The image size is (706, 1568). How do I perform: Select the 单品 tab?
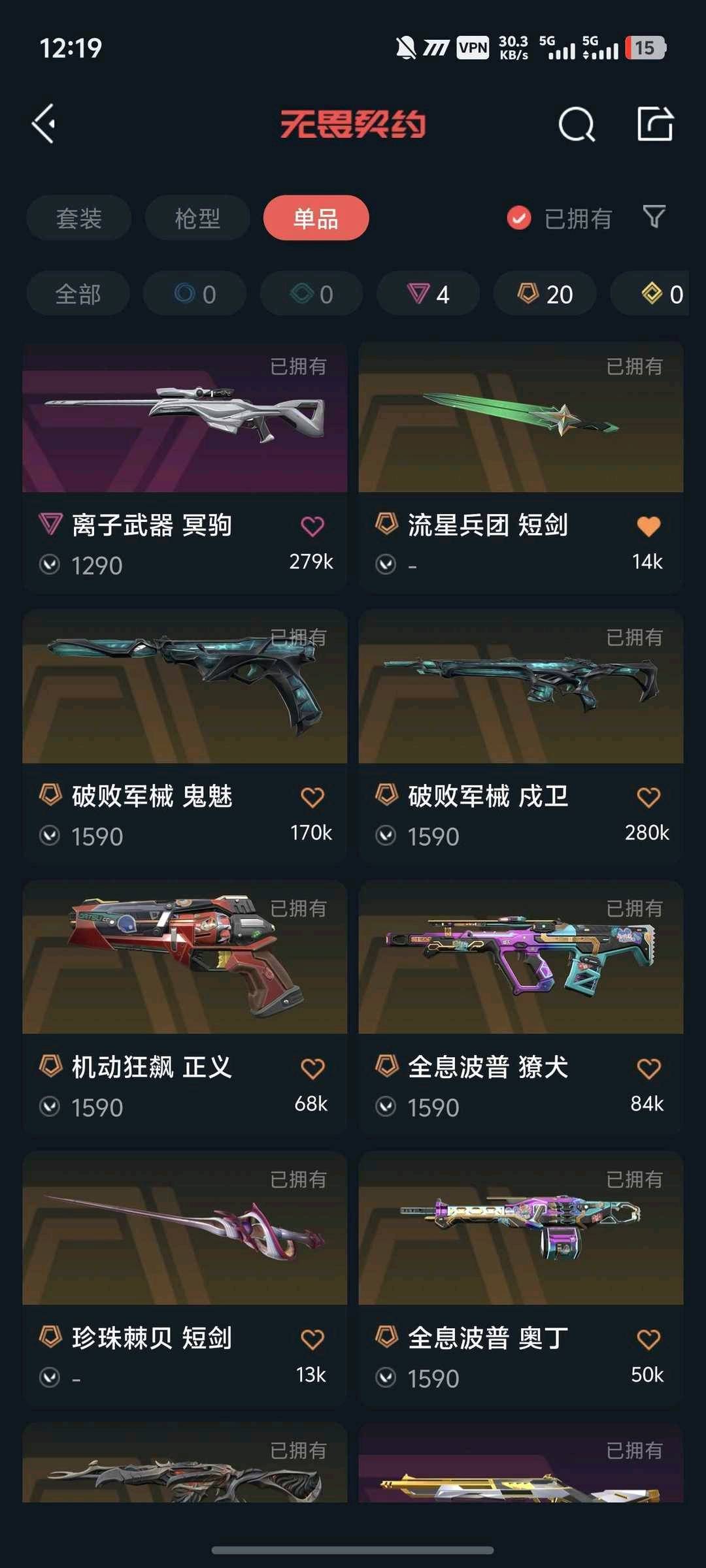click(x=316, y=218)
